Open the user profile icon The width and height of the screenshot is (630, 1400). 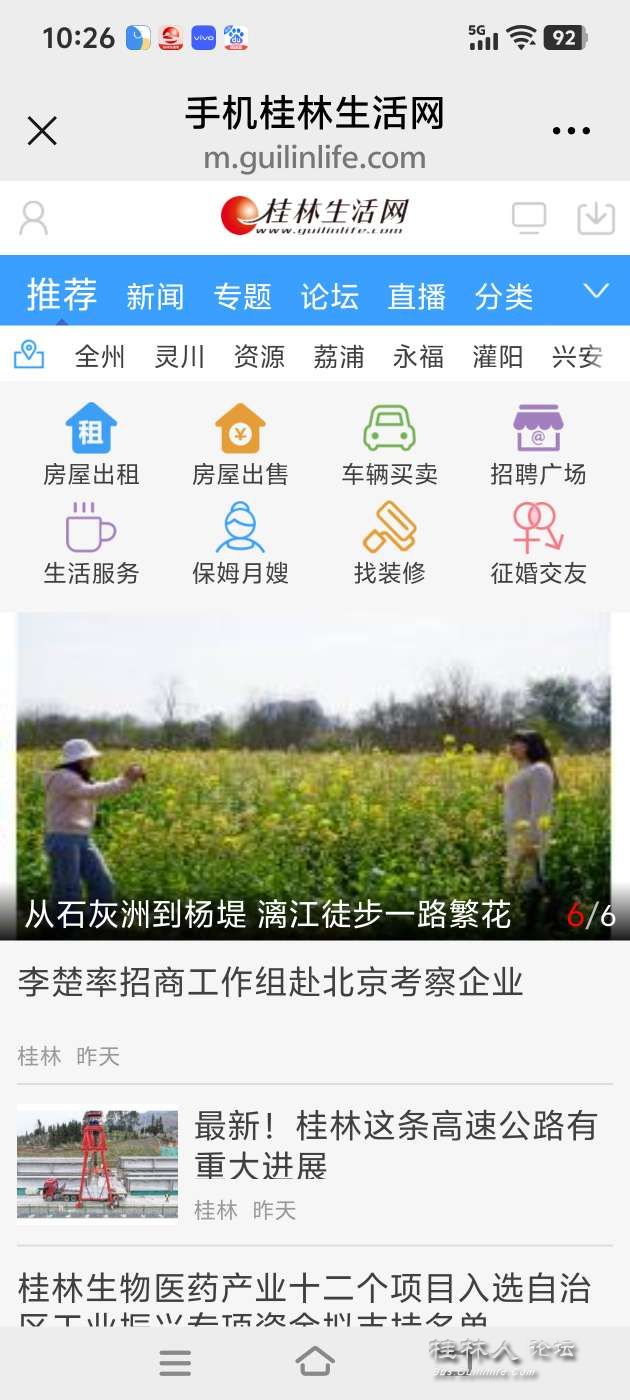click(x=34, y=218)
